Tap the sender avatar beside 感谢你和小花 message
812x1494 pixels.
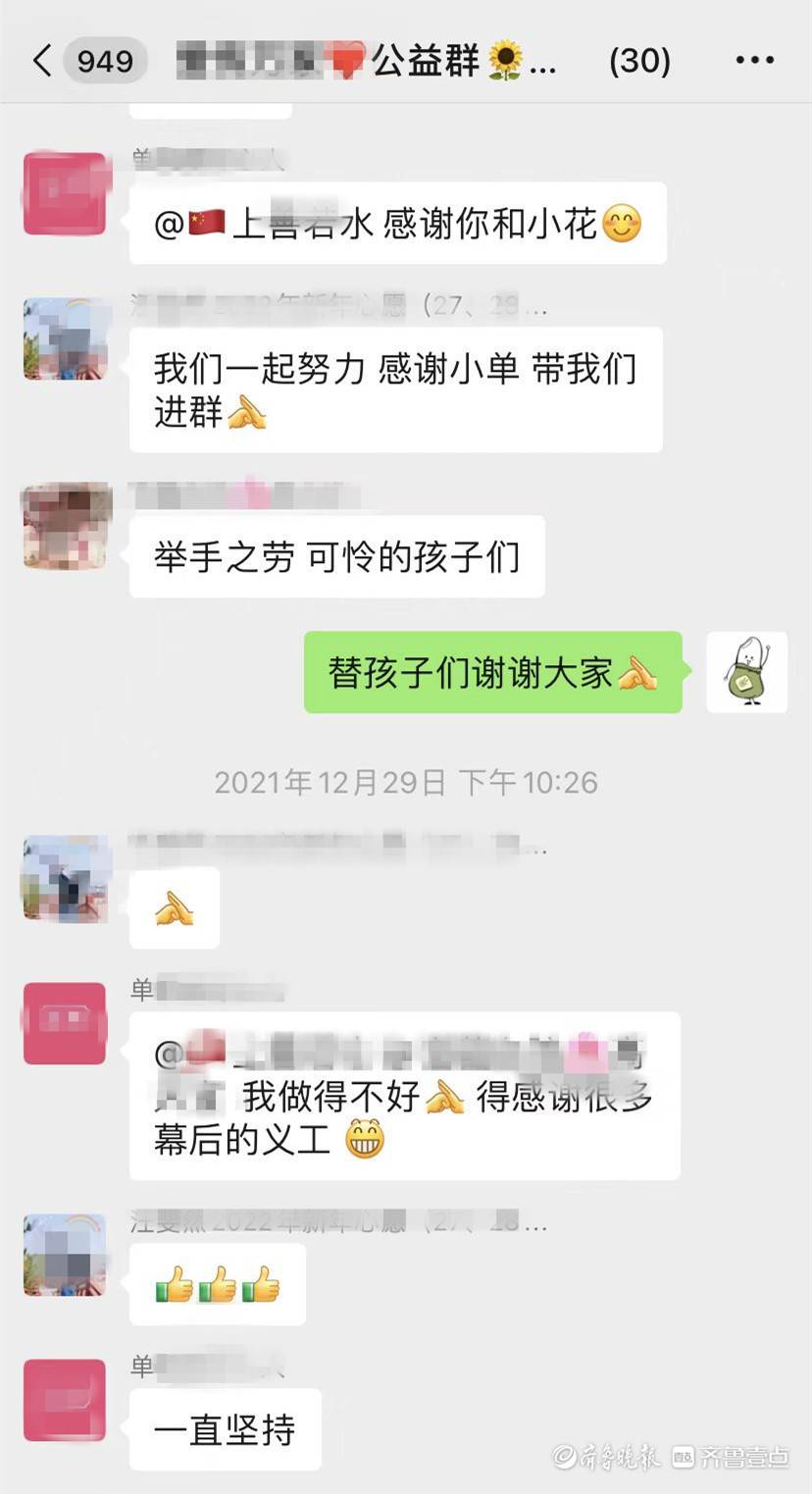click(65, 193)
